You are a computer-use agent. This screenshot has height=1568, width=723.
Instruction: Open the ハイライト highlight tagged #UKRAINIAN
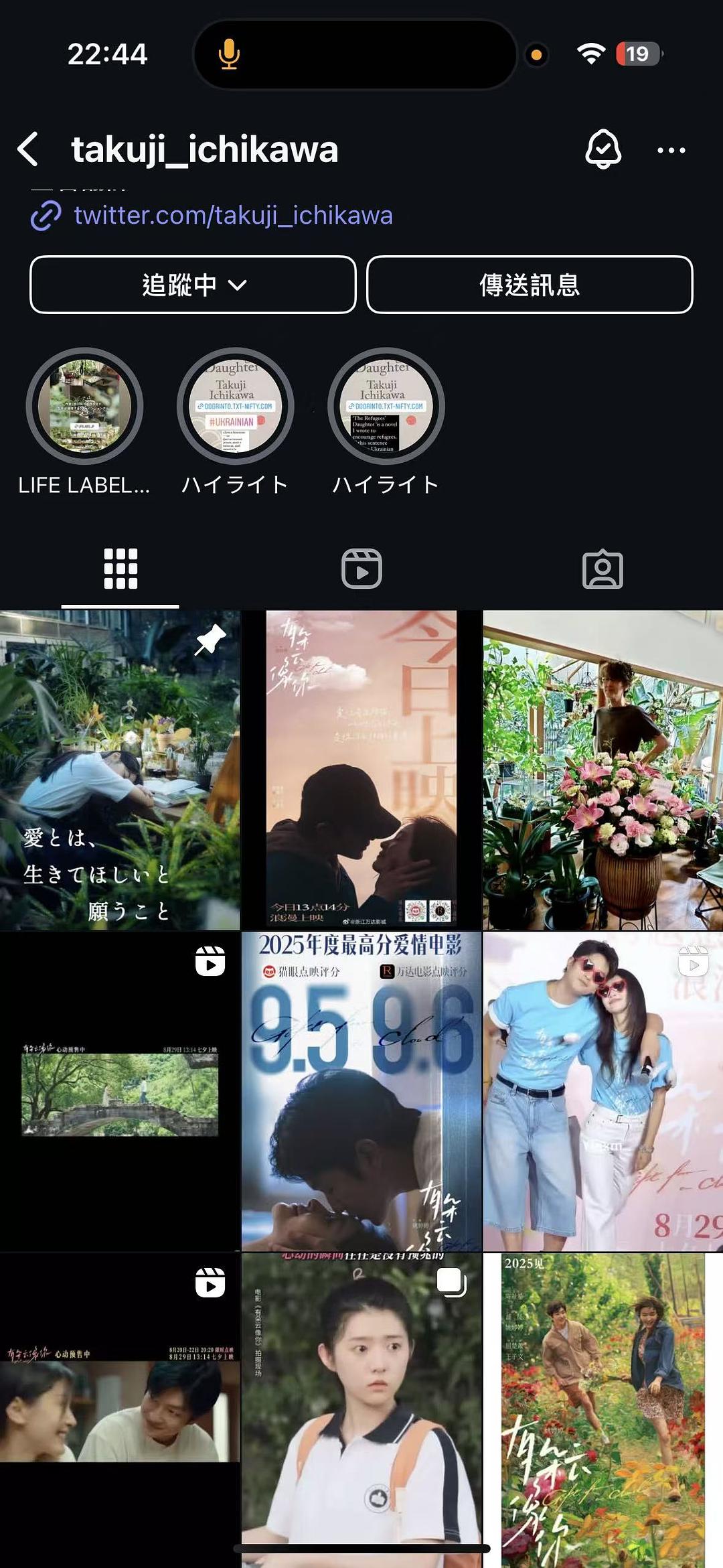pos(235,407)
